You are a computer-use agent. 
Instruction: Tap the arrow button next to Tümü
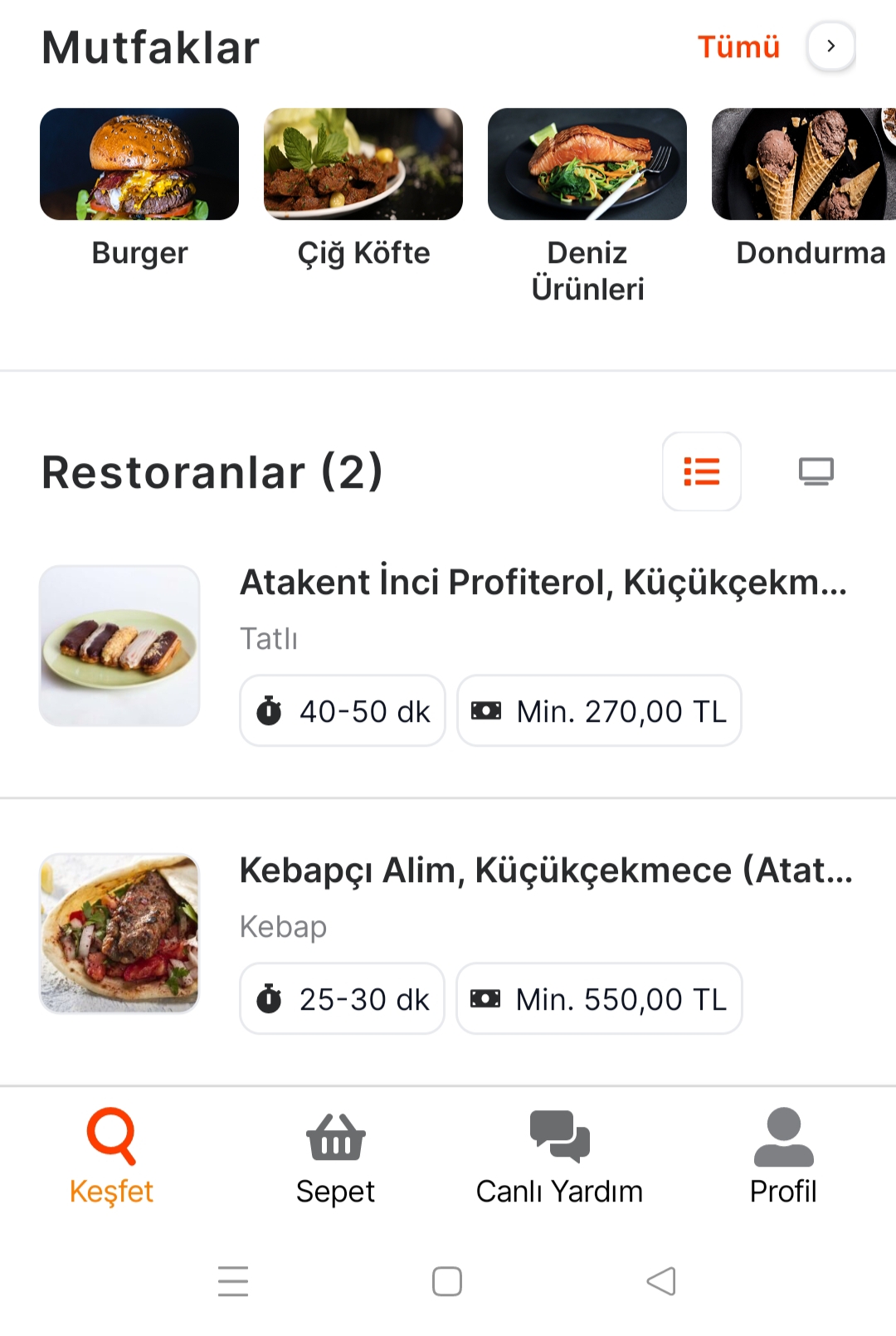pos(830,46)
